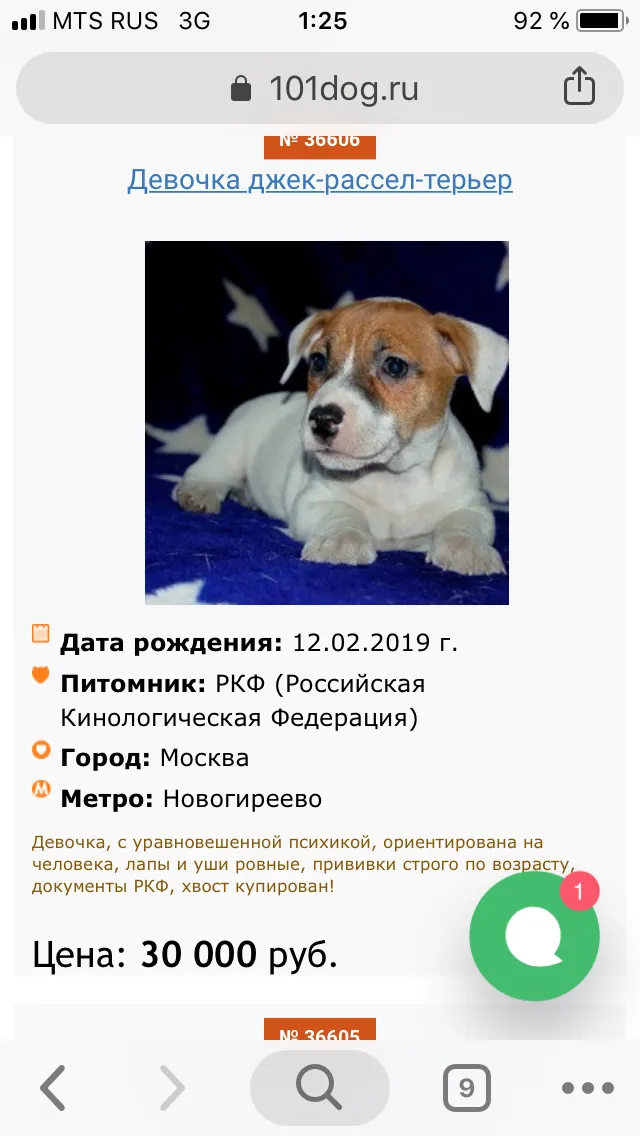The width and height of the screenshot is (640, 1136).
Task: Open the Jack Russell puppy photo
Action: (327, 422)
